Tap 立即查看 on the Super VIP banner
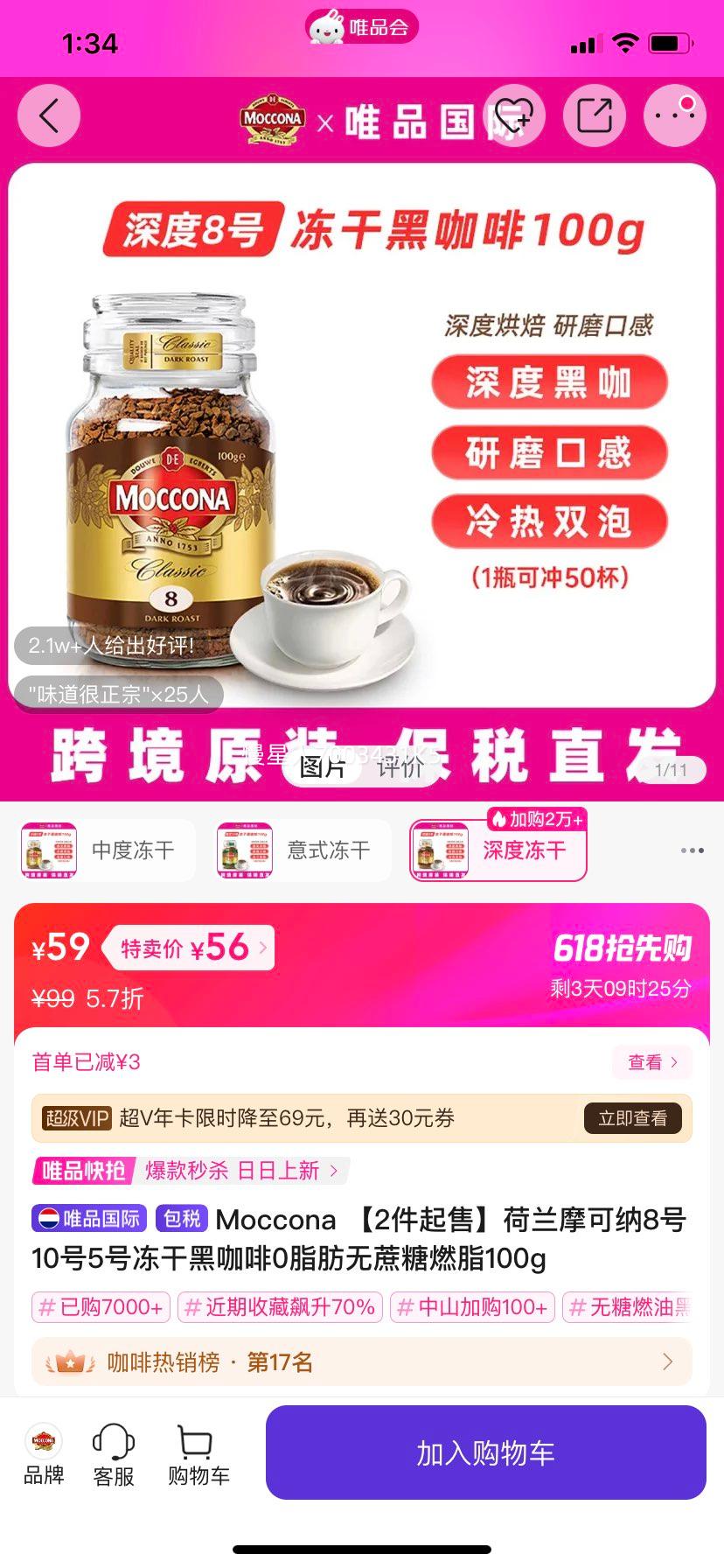This screenshot has width=724, height=1568. coord(633,1118)
